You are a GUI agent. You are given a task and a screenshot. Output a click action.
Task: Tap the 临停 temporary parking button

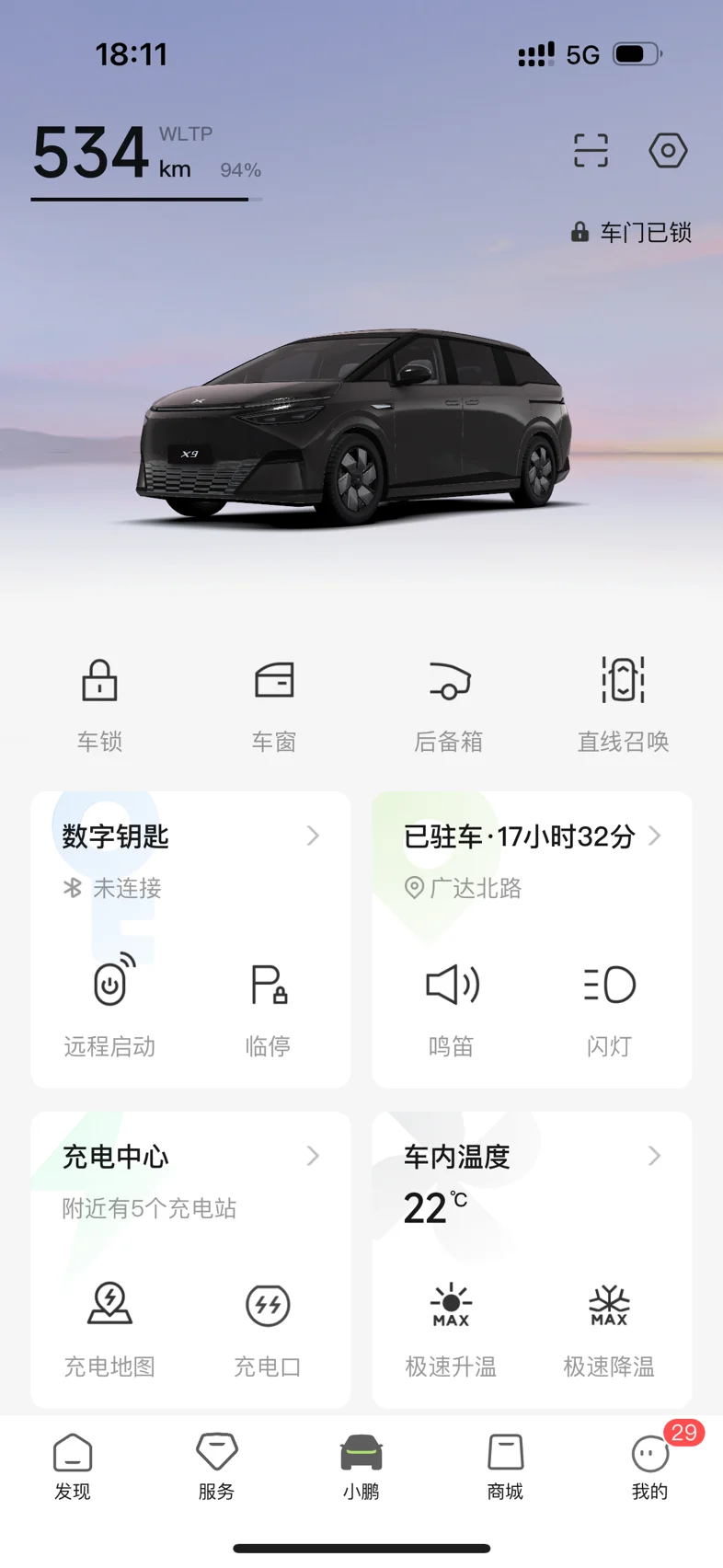[x=268, y=1006]
